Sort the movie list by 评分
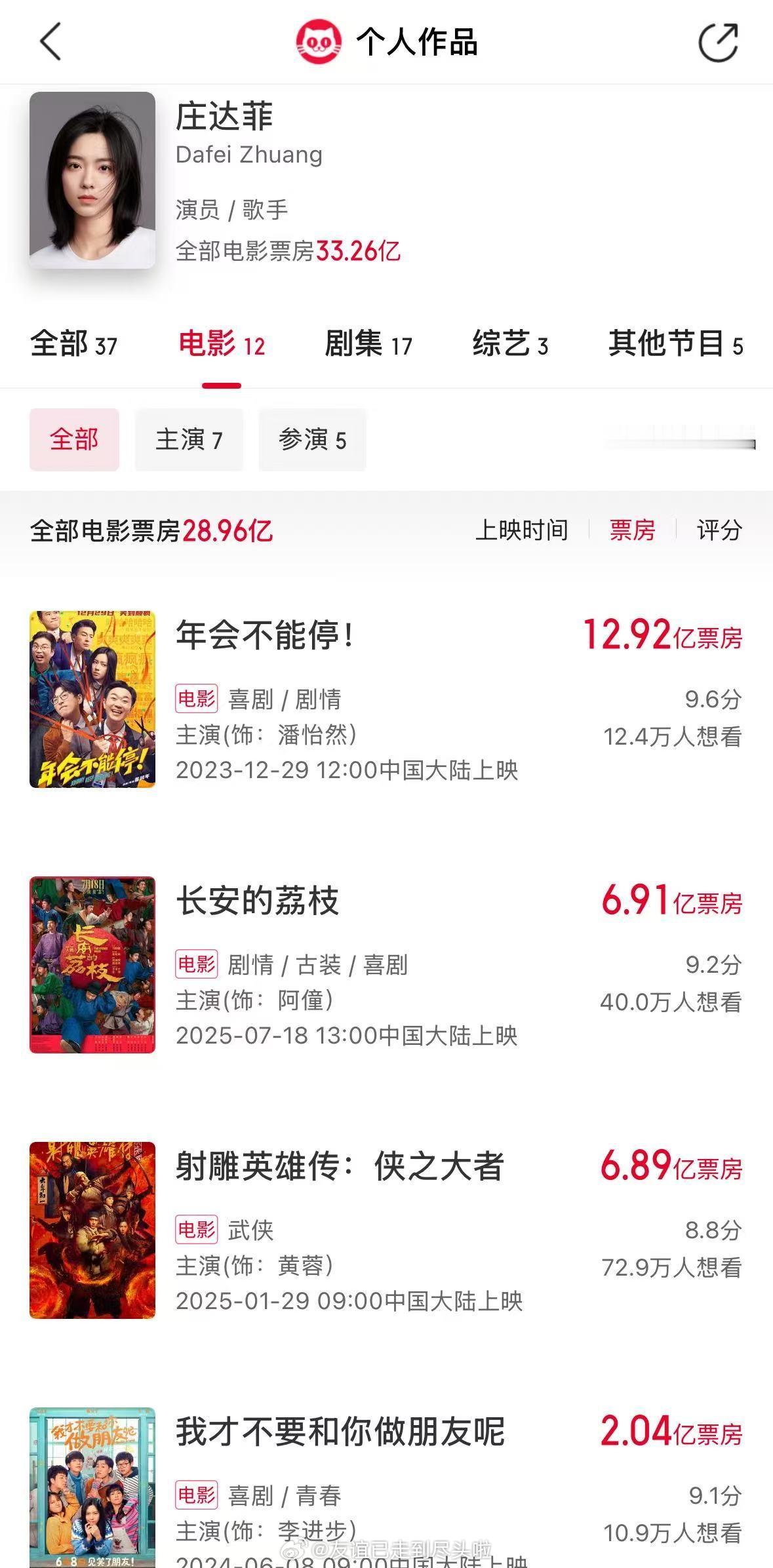 pyautogui.click(x=719, y=530)
